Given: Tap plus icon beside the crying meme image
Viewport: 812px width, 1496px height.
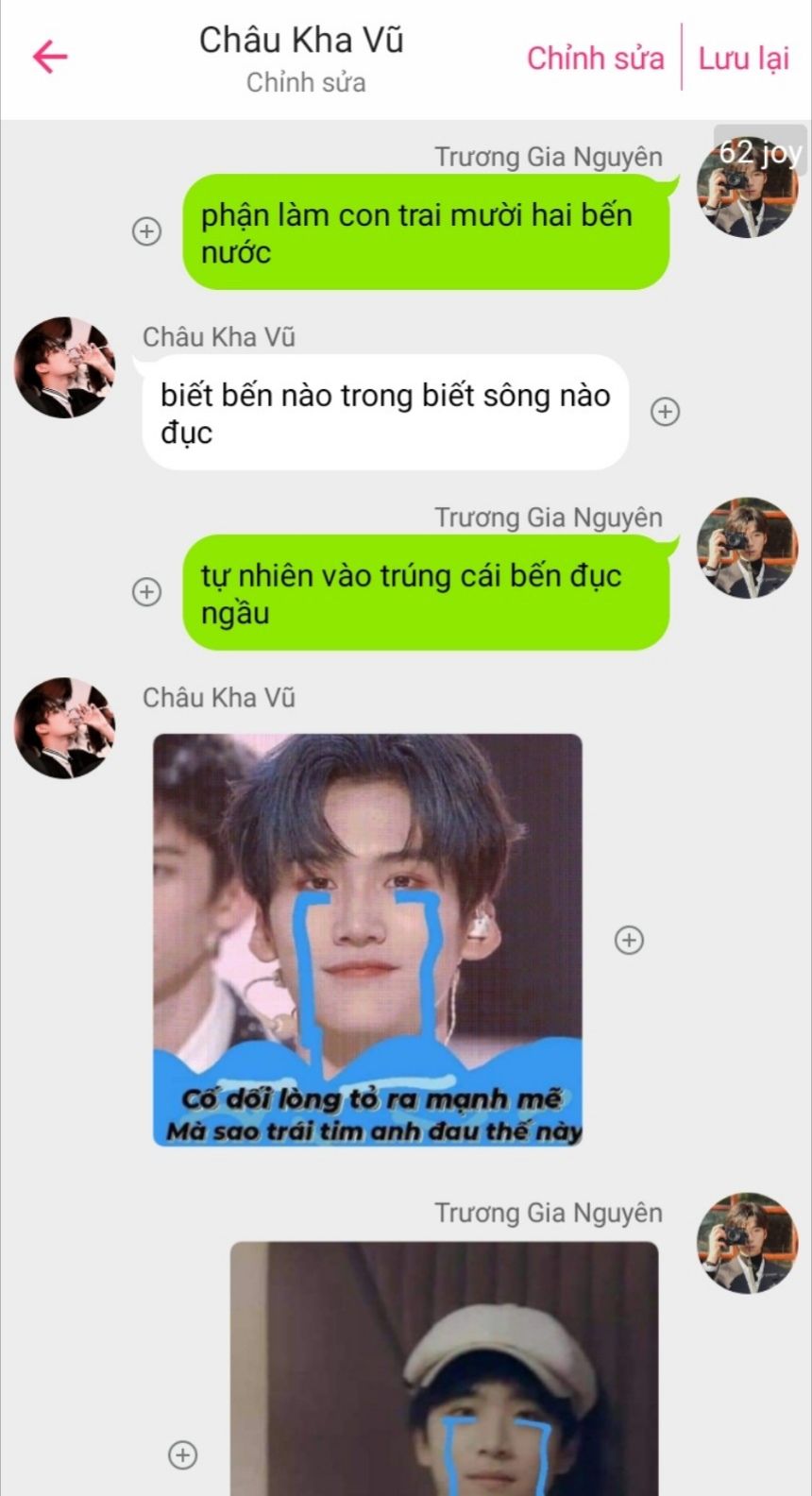Looking at the screenshot, I should 630,940.
